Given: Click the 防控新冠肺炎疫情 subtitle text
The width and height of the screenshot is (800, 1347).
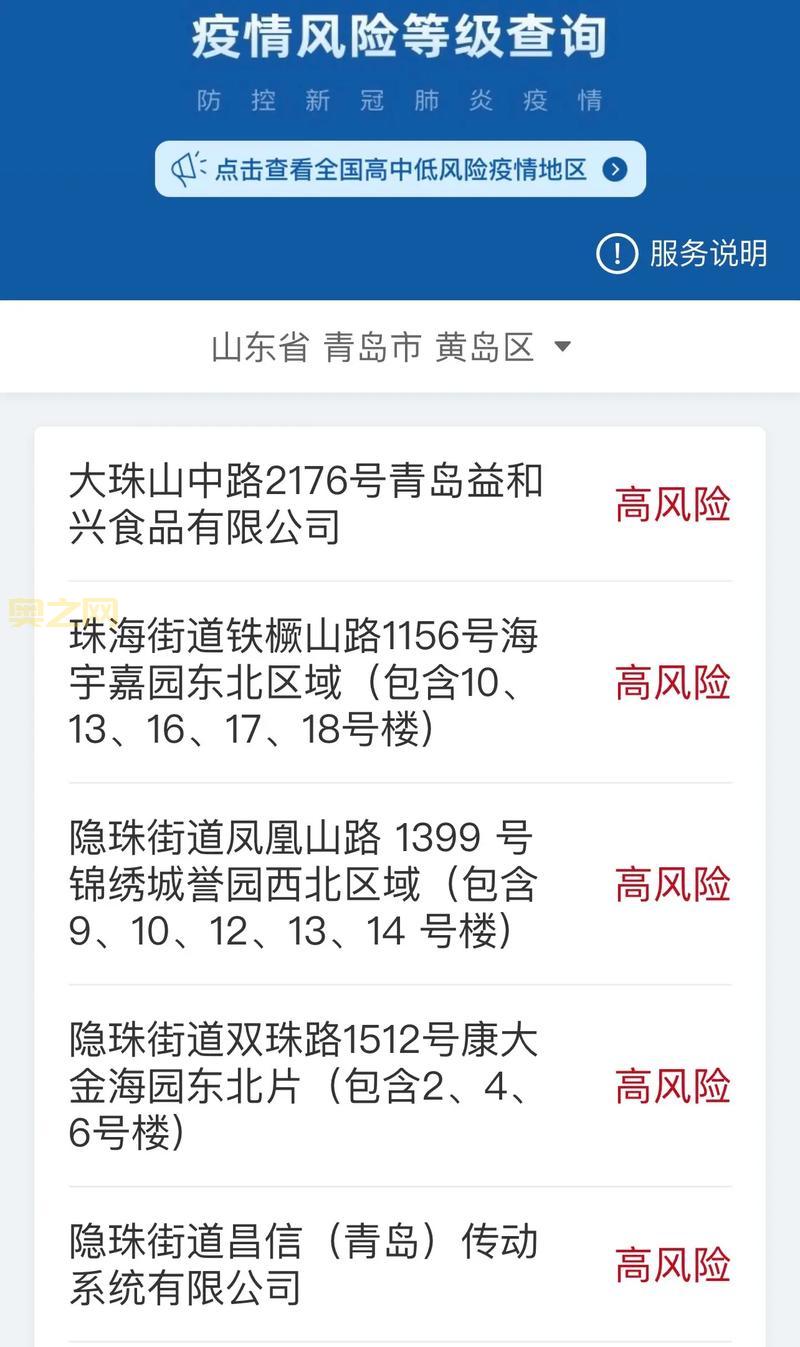Looking at the screenshot, I should 398,100.
